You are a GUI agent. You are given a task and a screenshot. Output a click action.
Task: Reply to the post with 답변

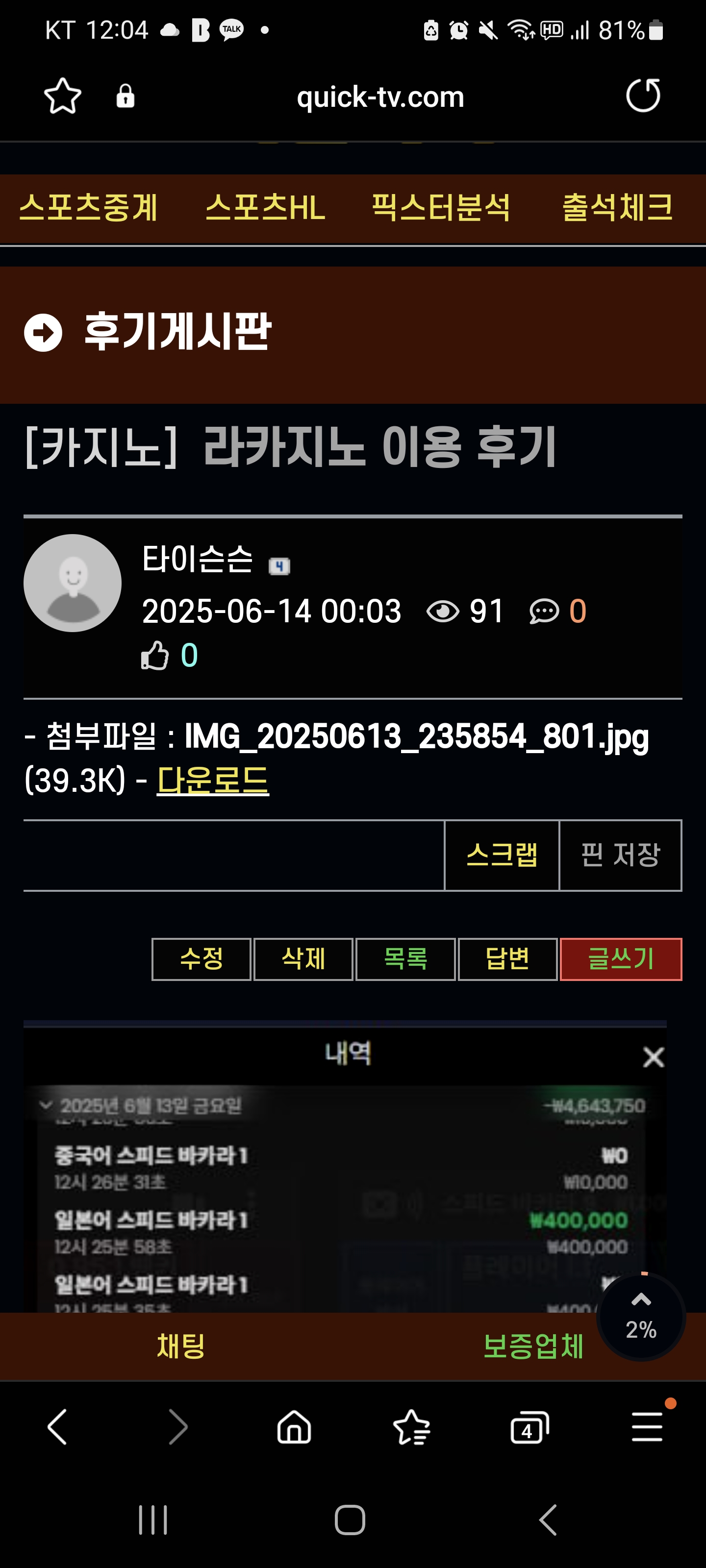coord(507,959)
